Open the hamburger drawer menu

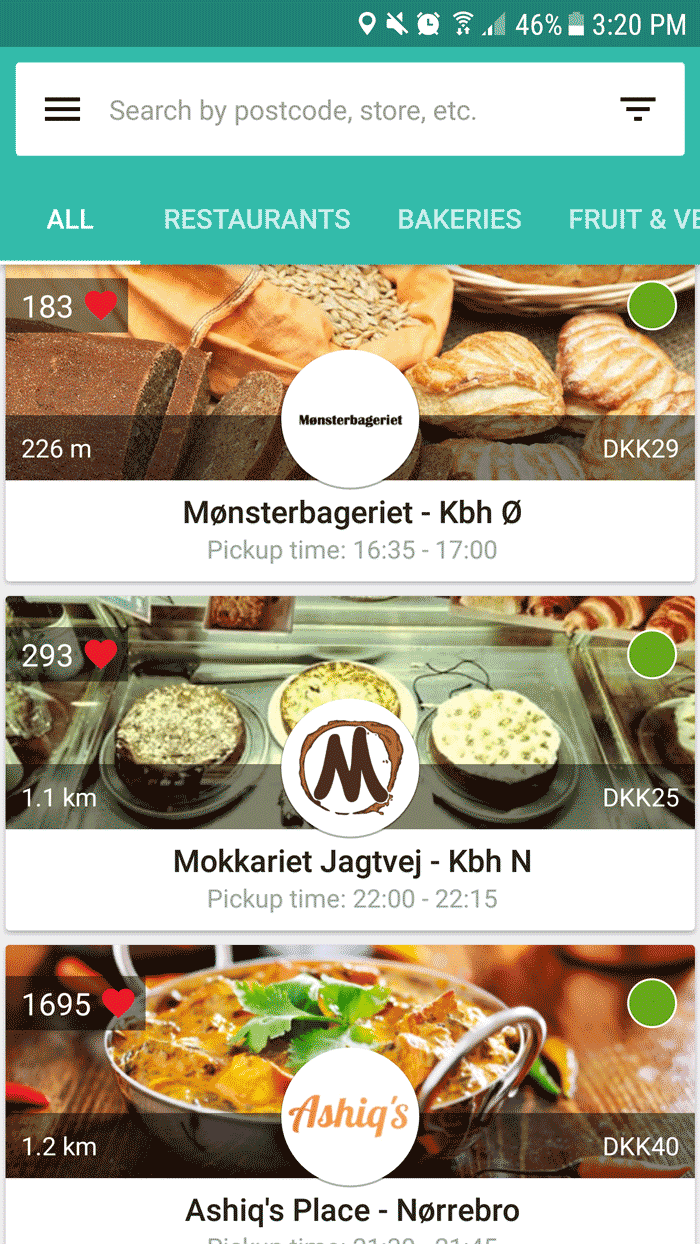pyautogui.click(x=62, y=110)
